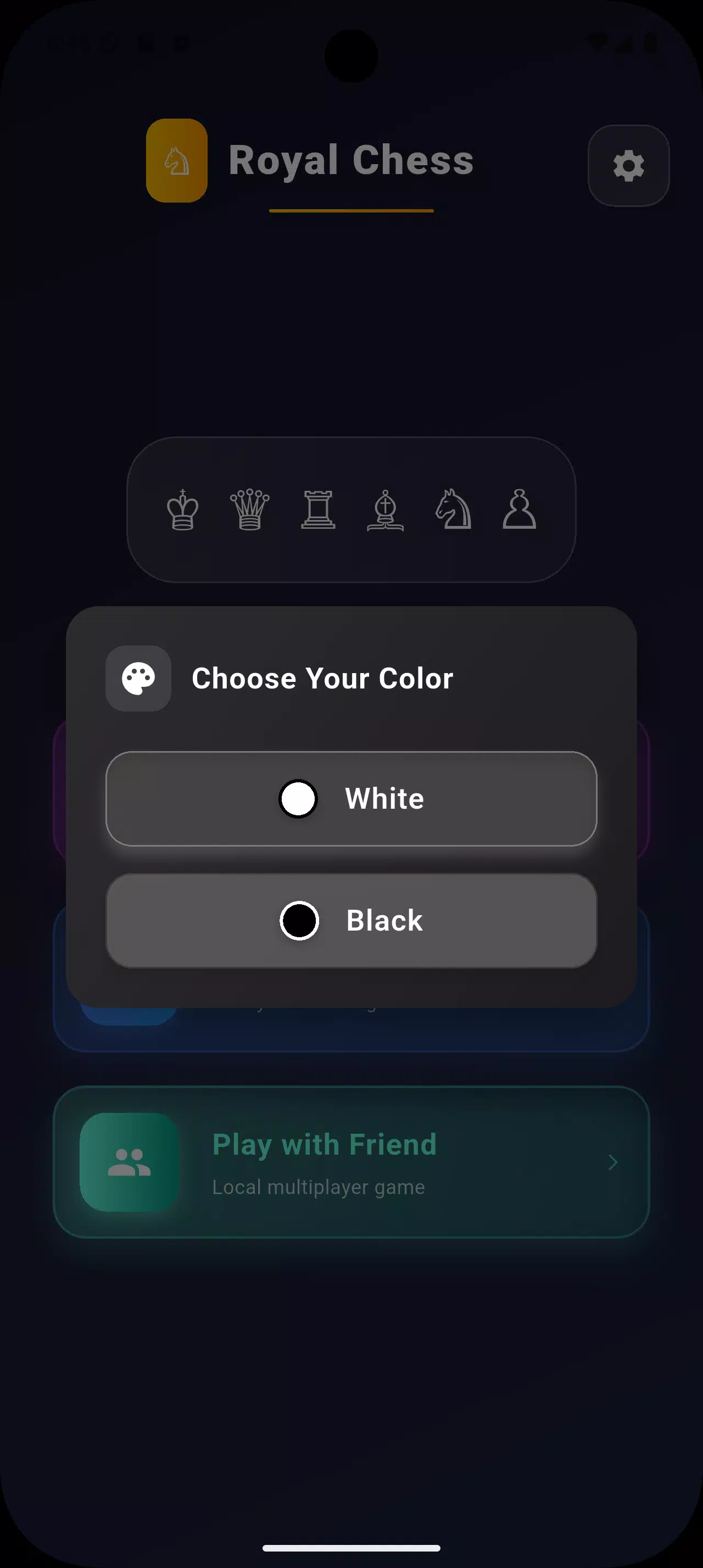Viewport: 703px width, 1568px height.
Task: Choose White as your color
Action: [x=351, y=799]
